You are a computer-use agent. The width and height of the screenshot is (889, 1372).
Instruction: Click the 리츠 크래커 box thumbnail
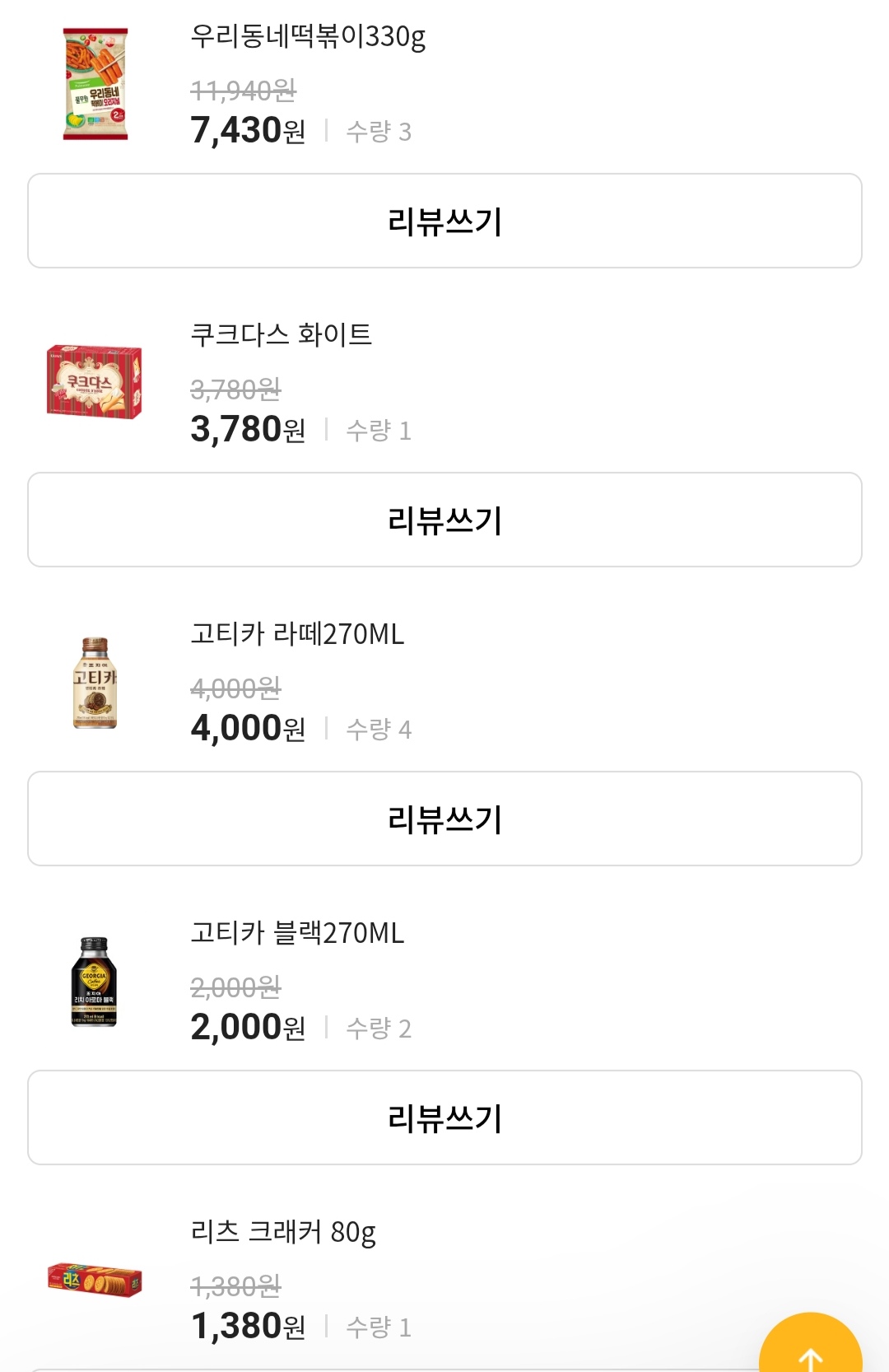point(93,1280)
